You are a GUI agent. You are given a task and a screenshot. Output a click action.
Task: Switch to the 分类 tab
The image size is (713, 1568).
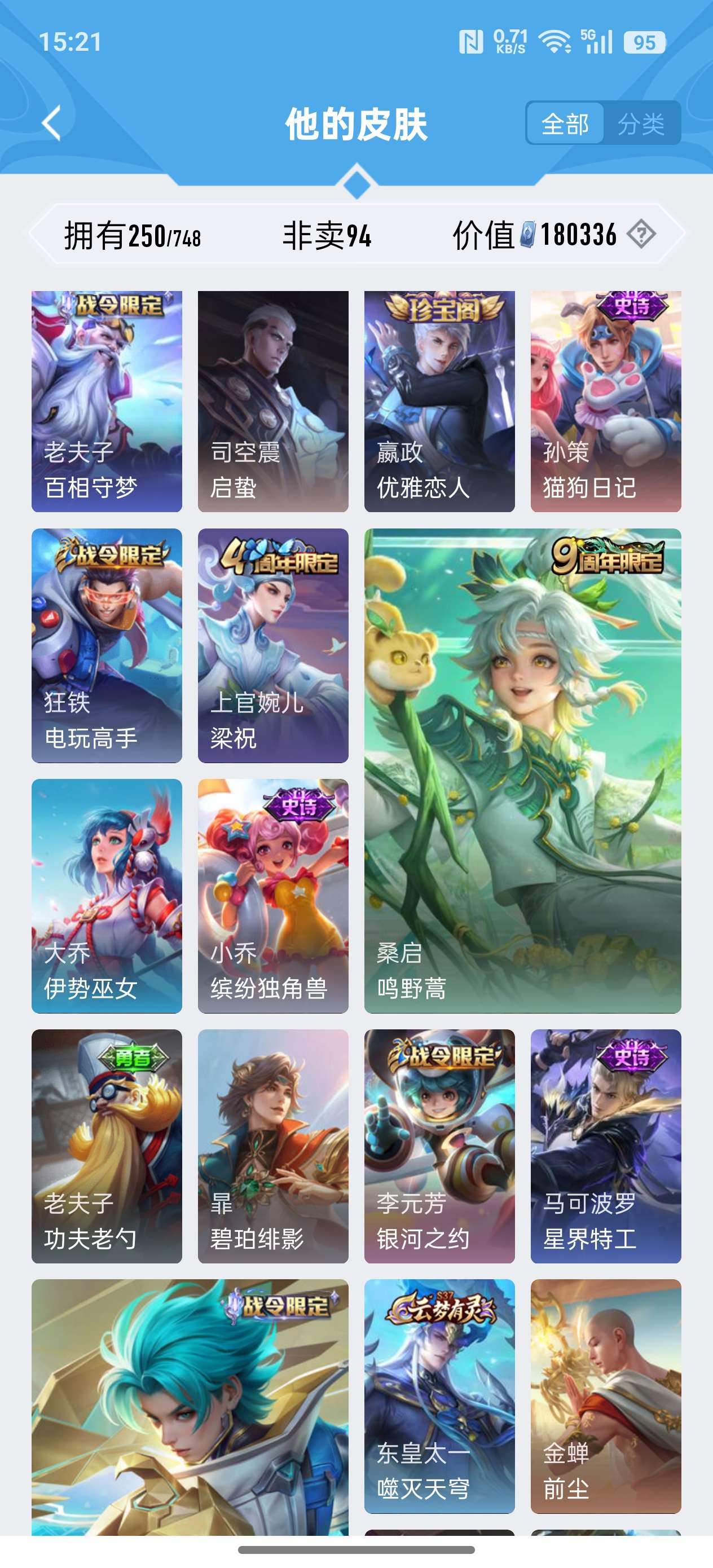(x=641, y=124)
